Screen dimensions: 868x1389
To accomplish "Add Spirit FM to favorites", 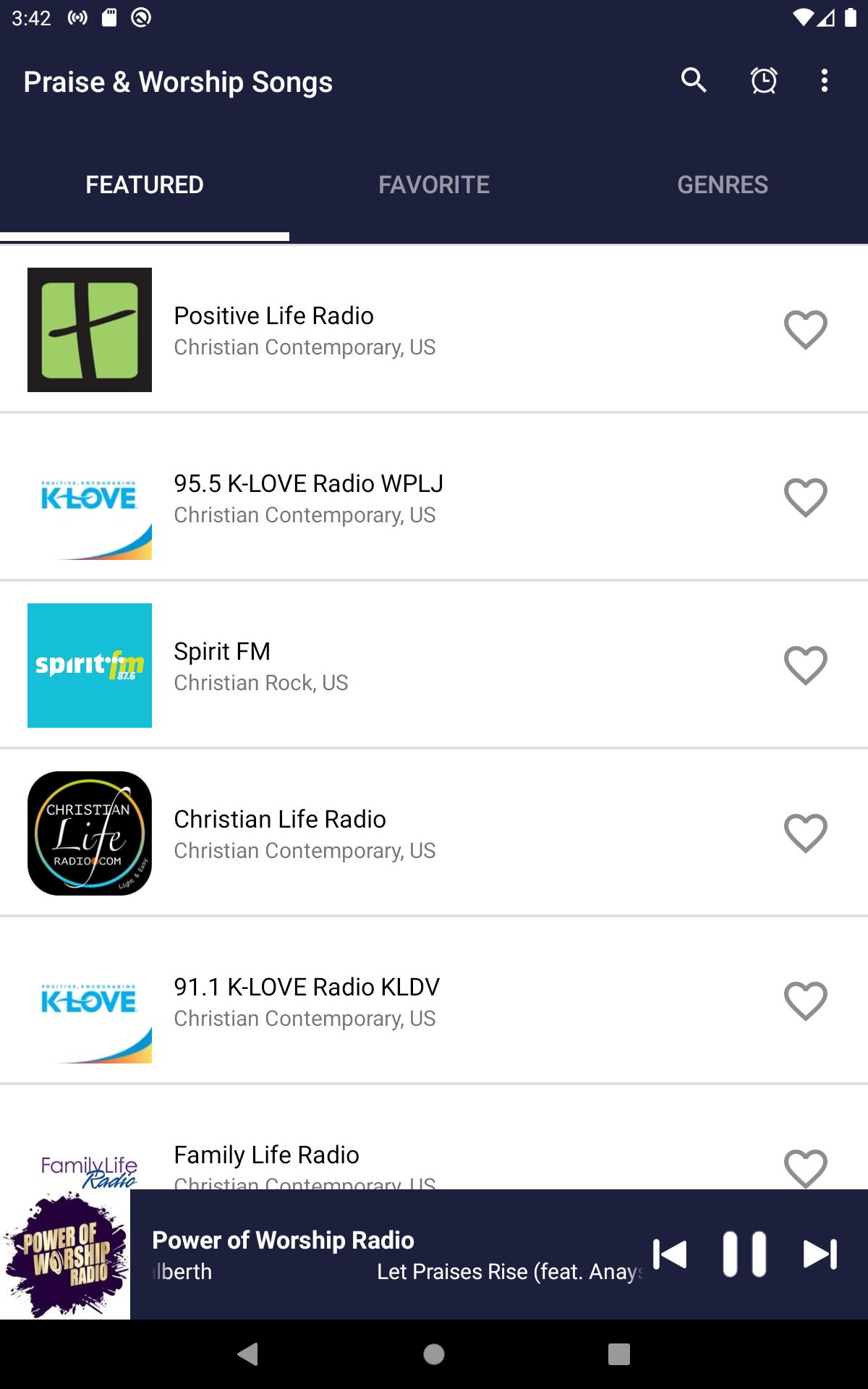I will (805, 666).
